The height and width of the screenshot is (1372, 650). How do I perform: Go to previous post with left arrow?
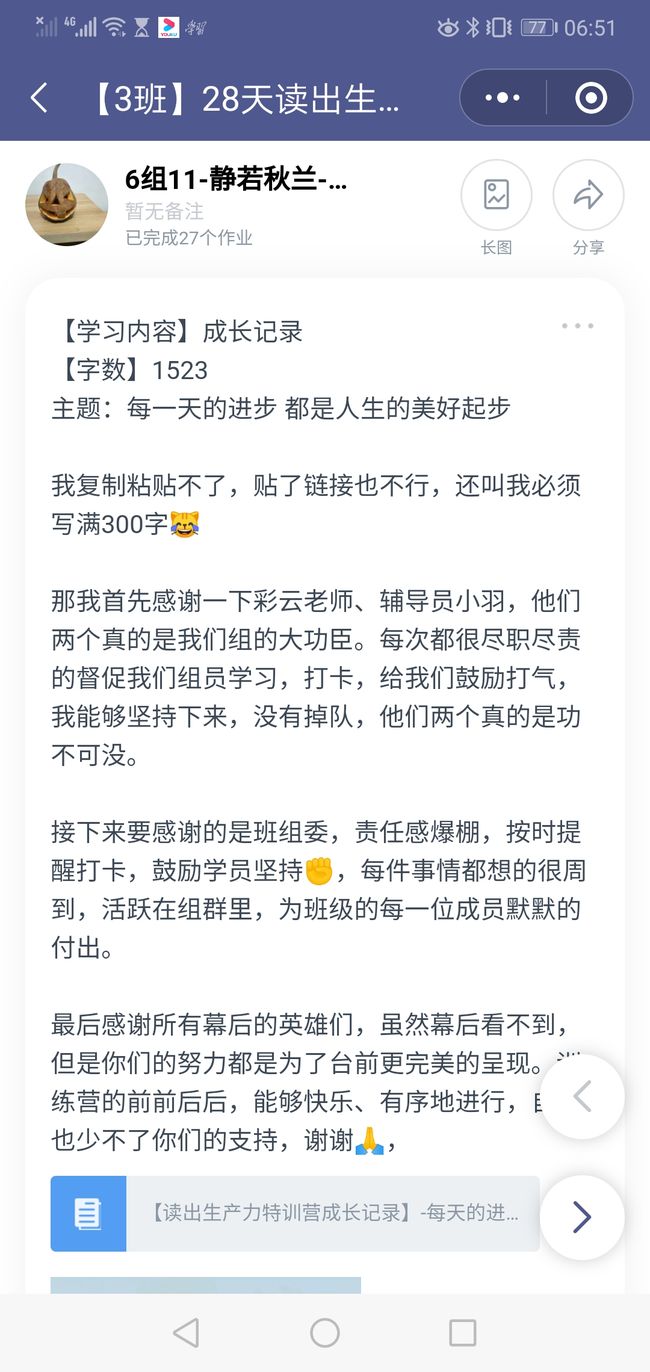pyautogui.click(x=582, y=1097)
